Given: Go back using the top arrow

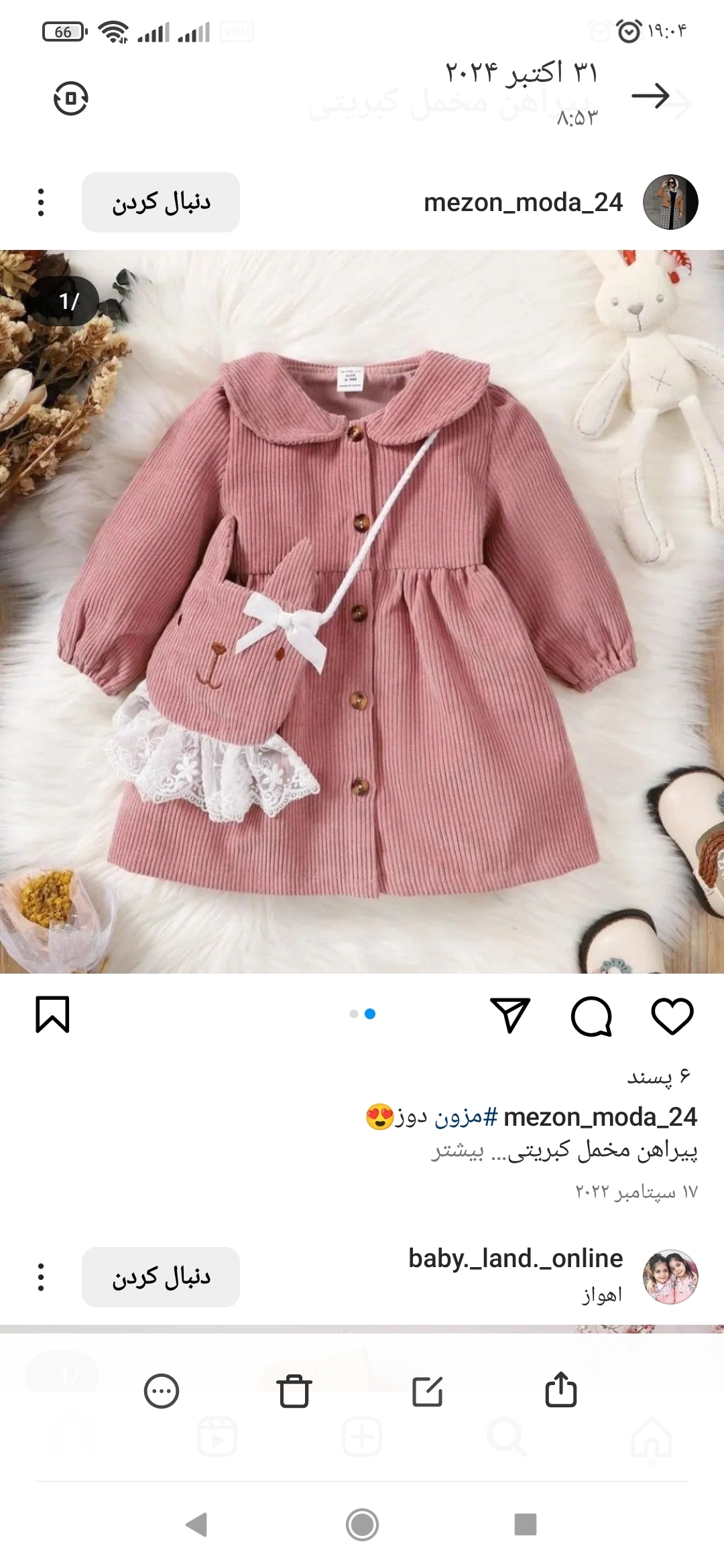Looking at the screenshot, I should point(650,96).
